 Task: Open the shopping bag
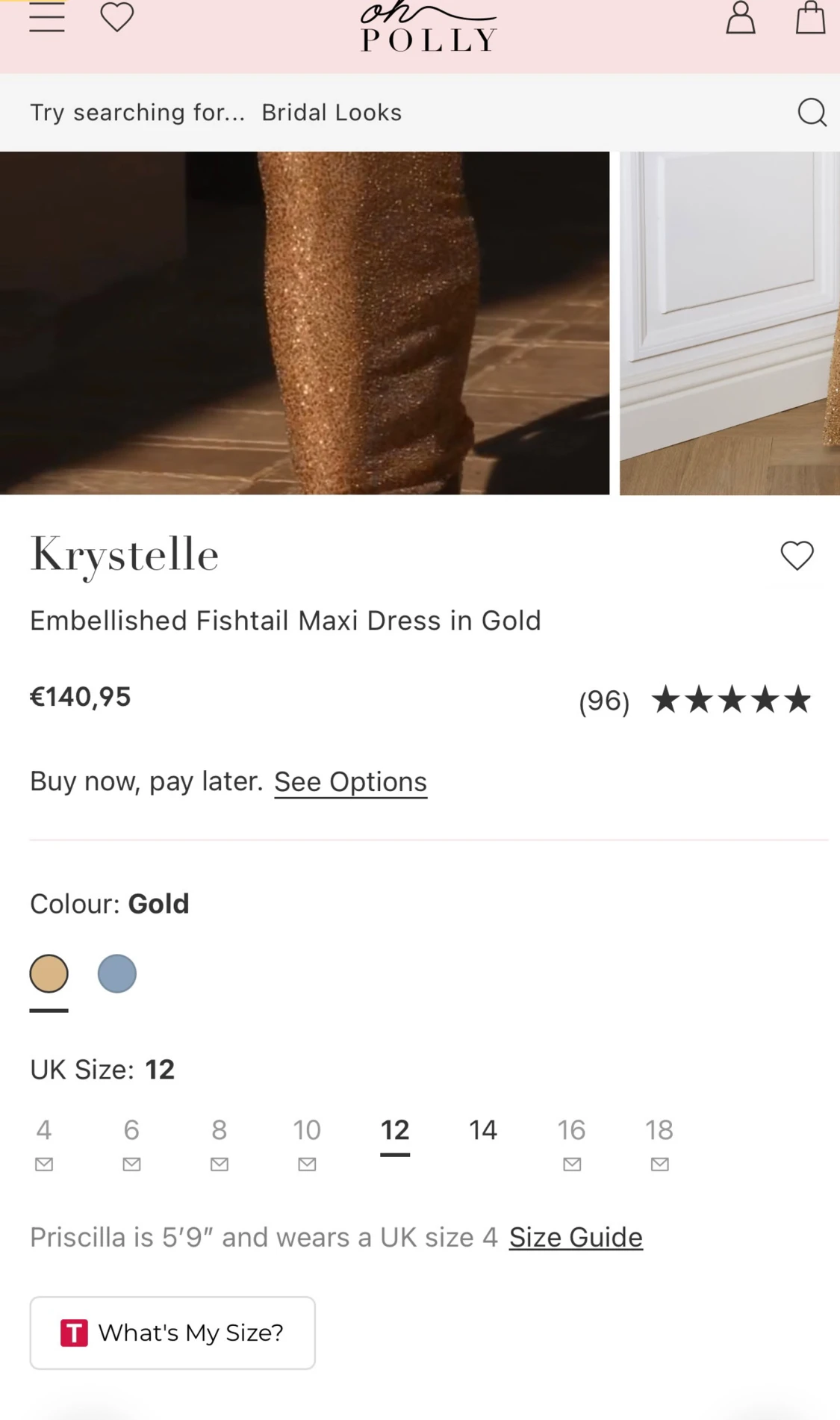pyautogui.click(x=810, y=17)
